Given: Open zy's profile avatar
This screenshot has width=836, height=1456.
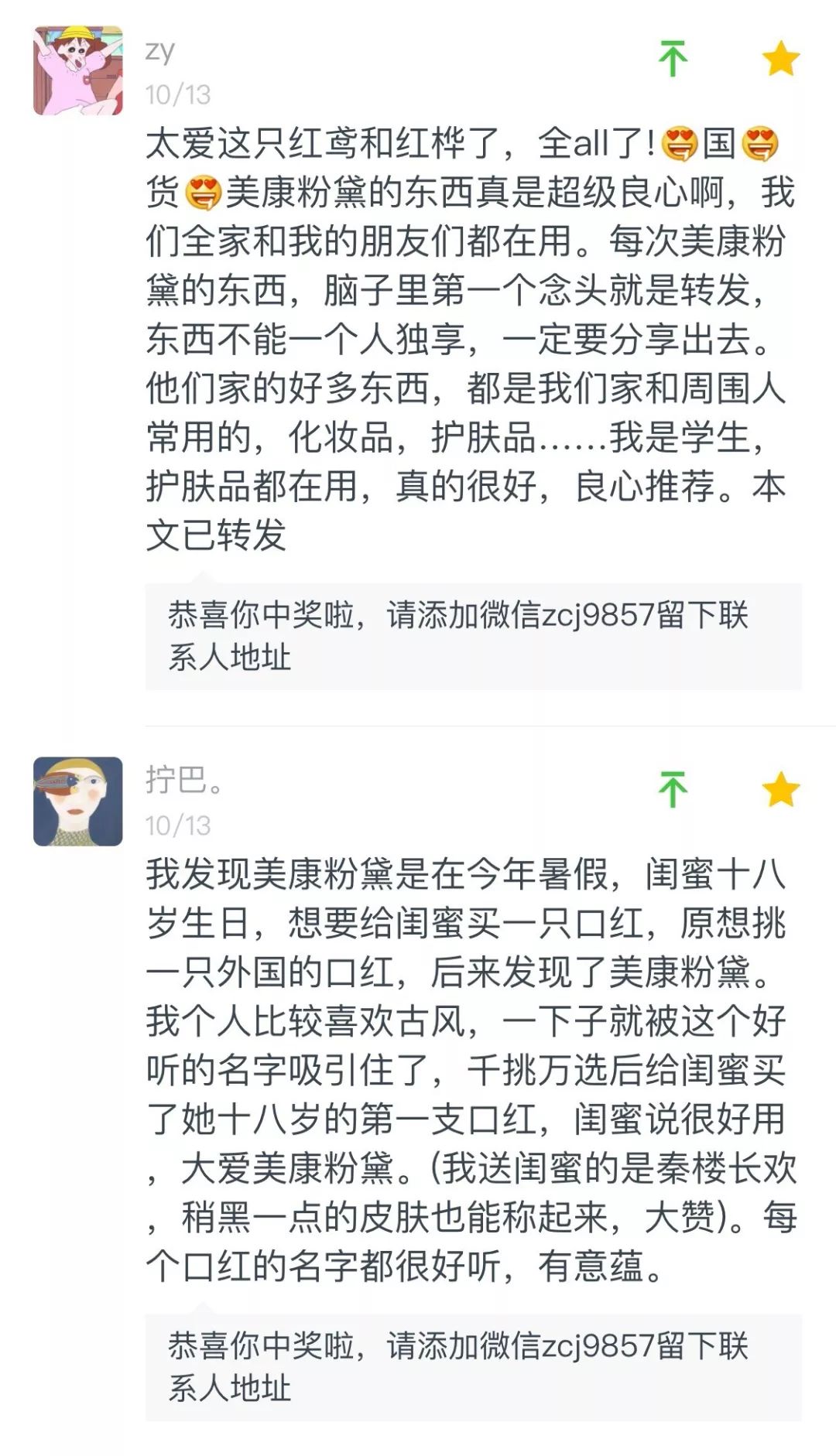Looking at the screenshot, I should [78, 70].
